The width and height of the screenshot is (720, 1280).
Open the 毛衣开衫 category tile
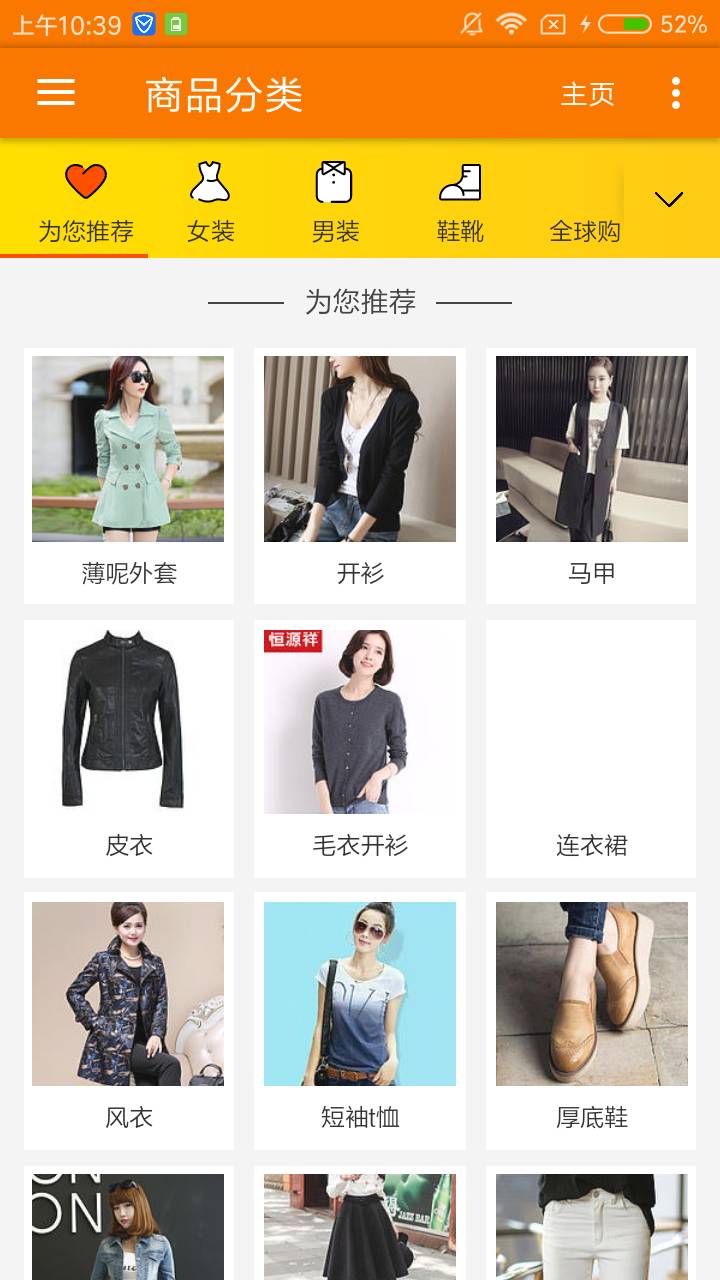360,747
